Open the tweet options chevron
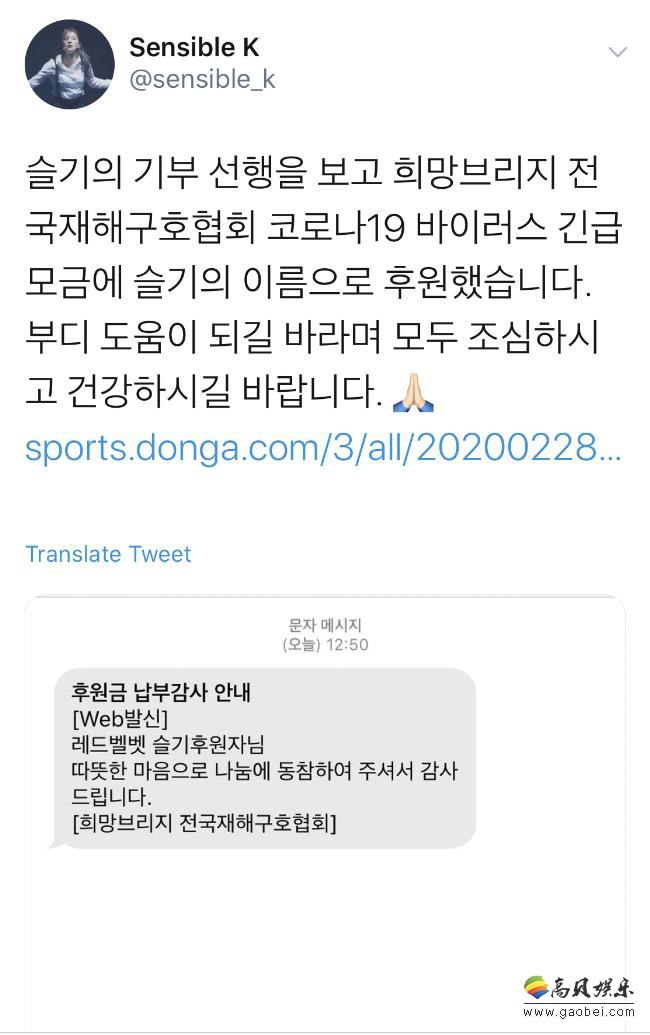Viewport: 650px width, 1035px height. coord(618,52)
